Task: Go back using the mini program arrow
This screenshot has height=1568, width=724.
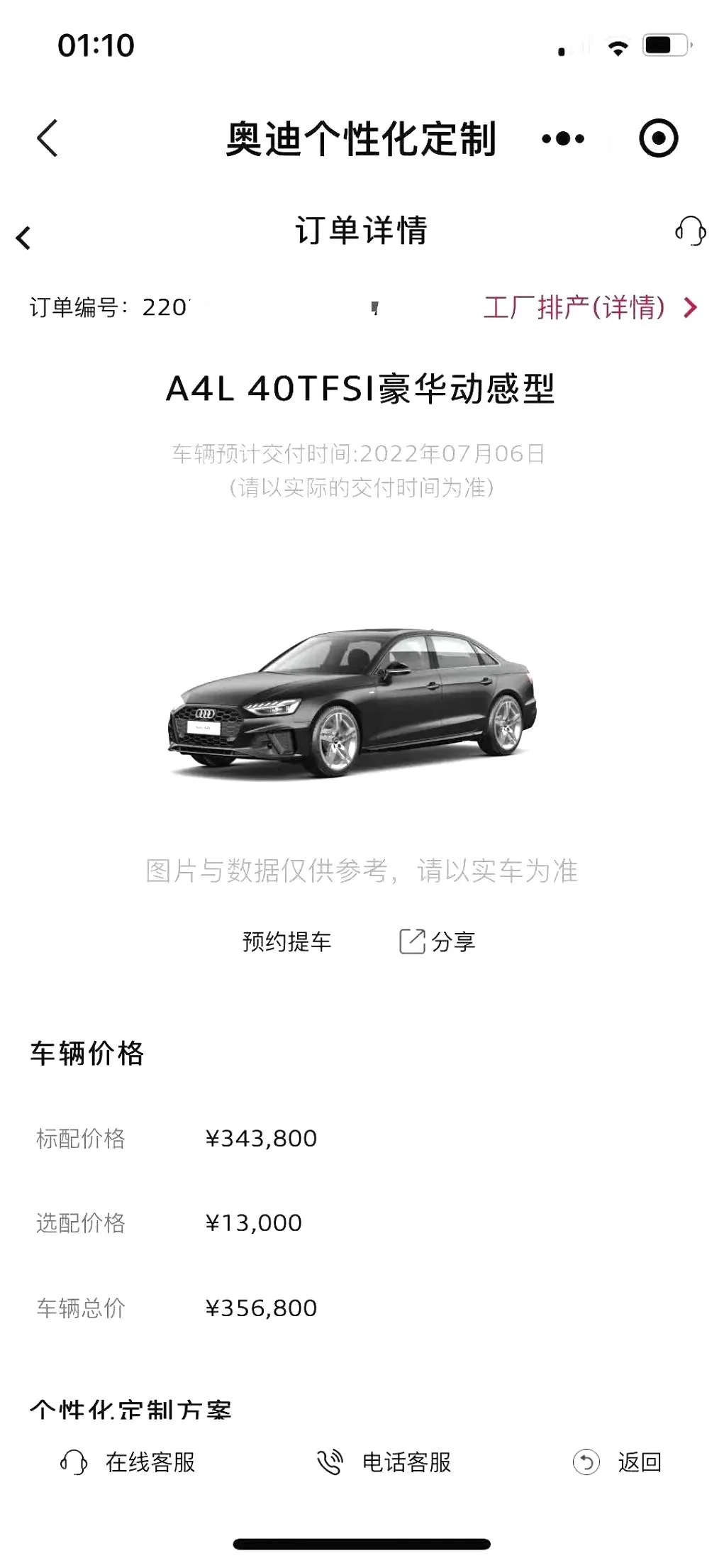Action: pos(47,138)
